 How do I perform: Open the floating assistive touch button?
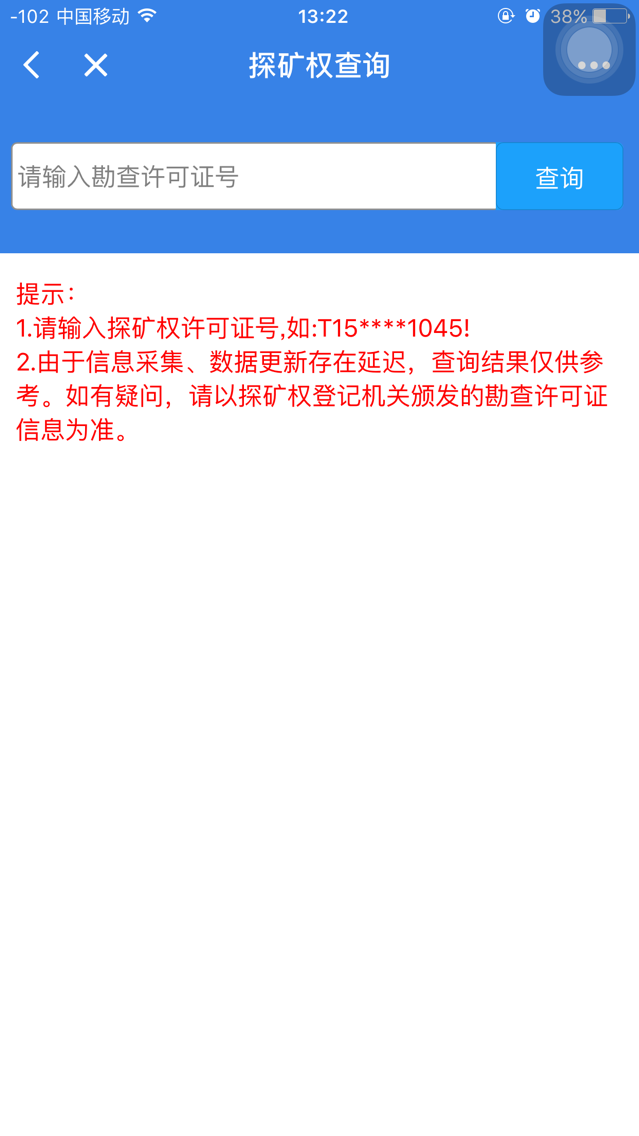(589, 50)
